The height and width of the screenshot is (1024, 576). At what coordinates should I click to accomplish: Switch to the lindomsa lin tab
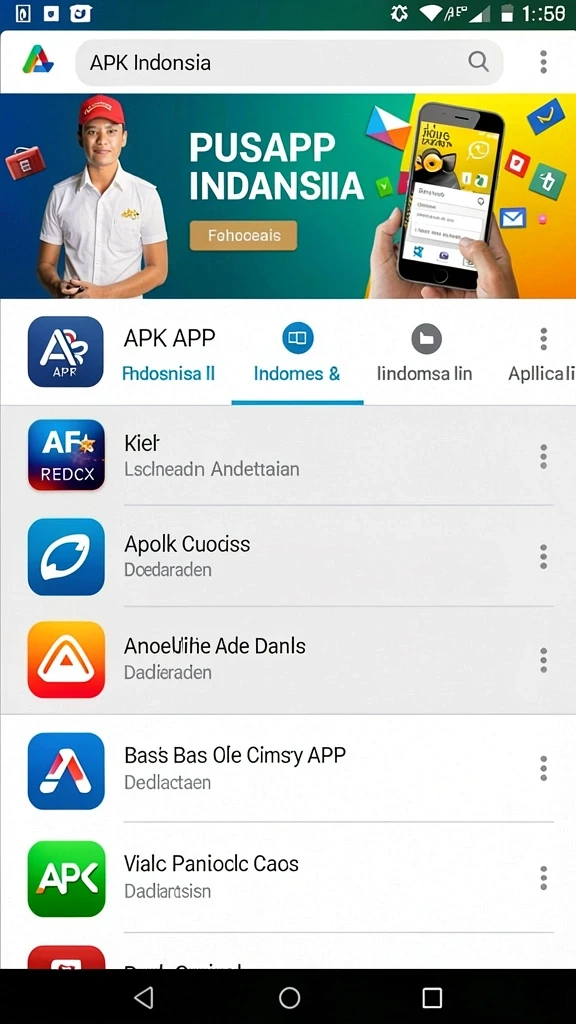[425, 356]
